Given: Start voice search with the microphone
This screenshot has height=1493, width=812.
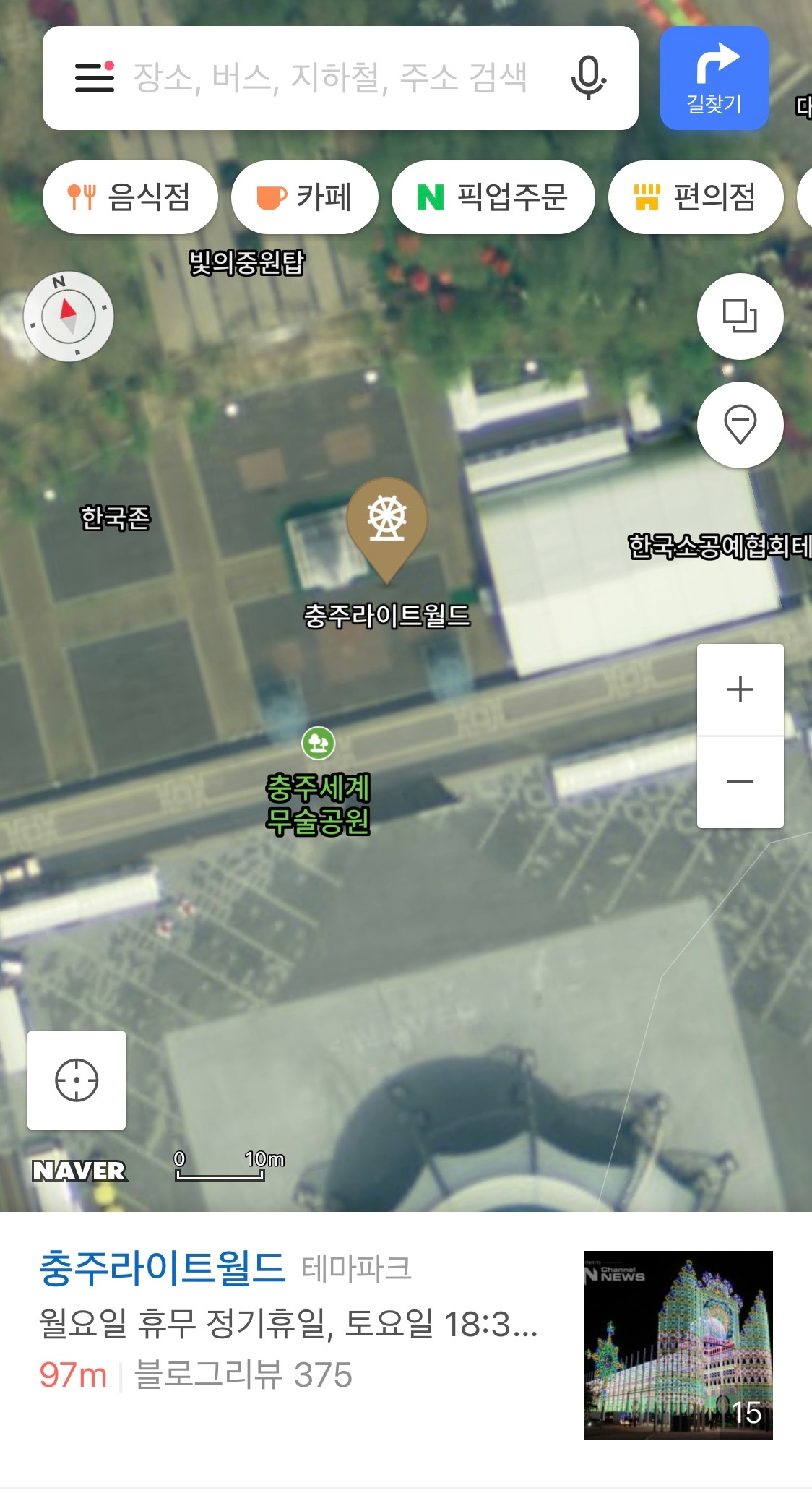Looking at the screenshot, I should point(588,78).
